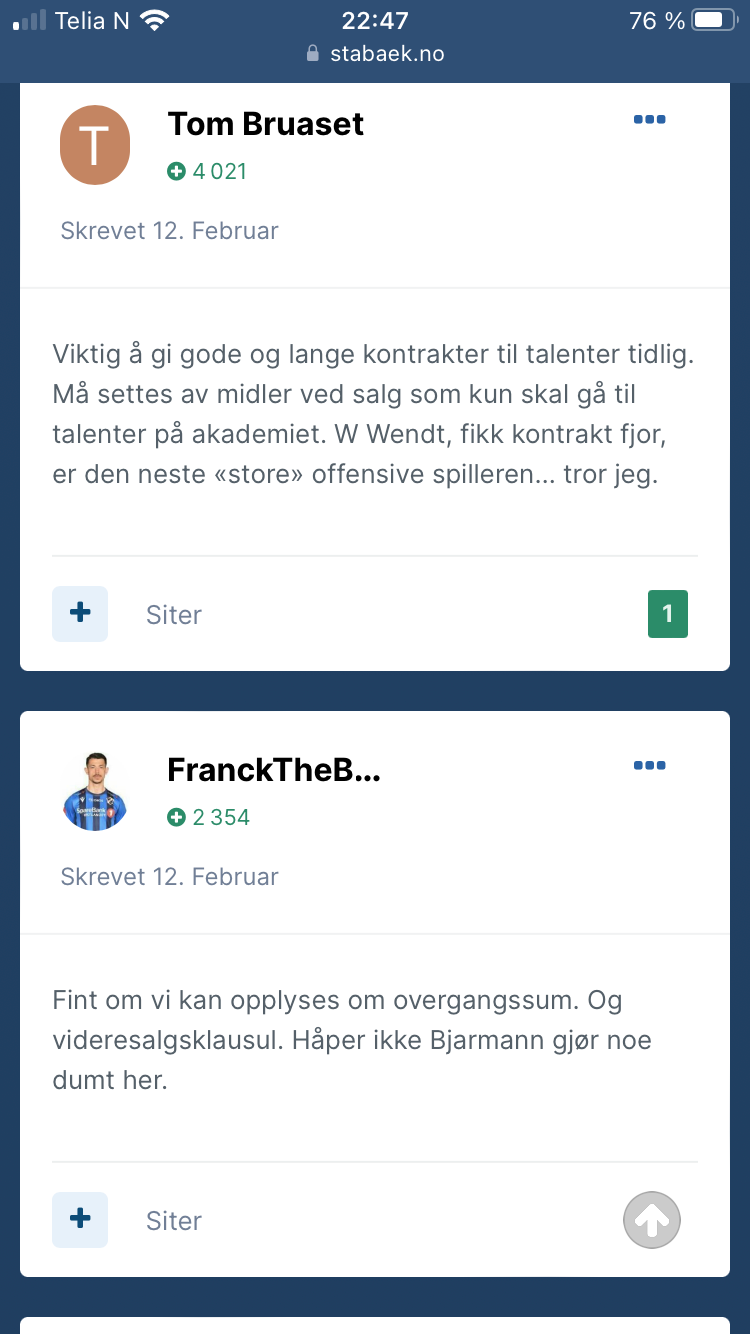750x1334 pixels.
Task: Tap the stabaek.no address bar
Action: (x=375, y=54)
